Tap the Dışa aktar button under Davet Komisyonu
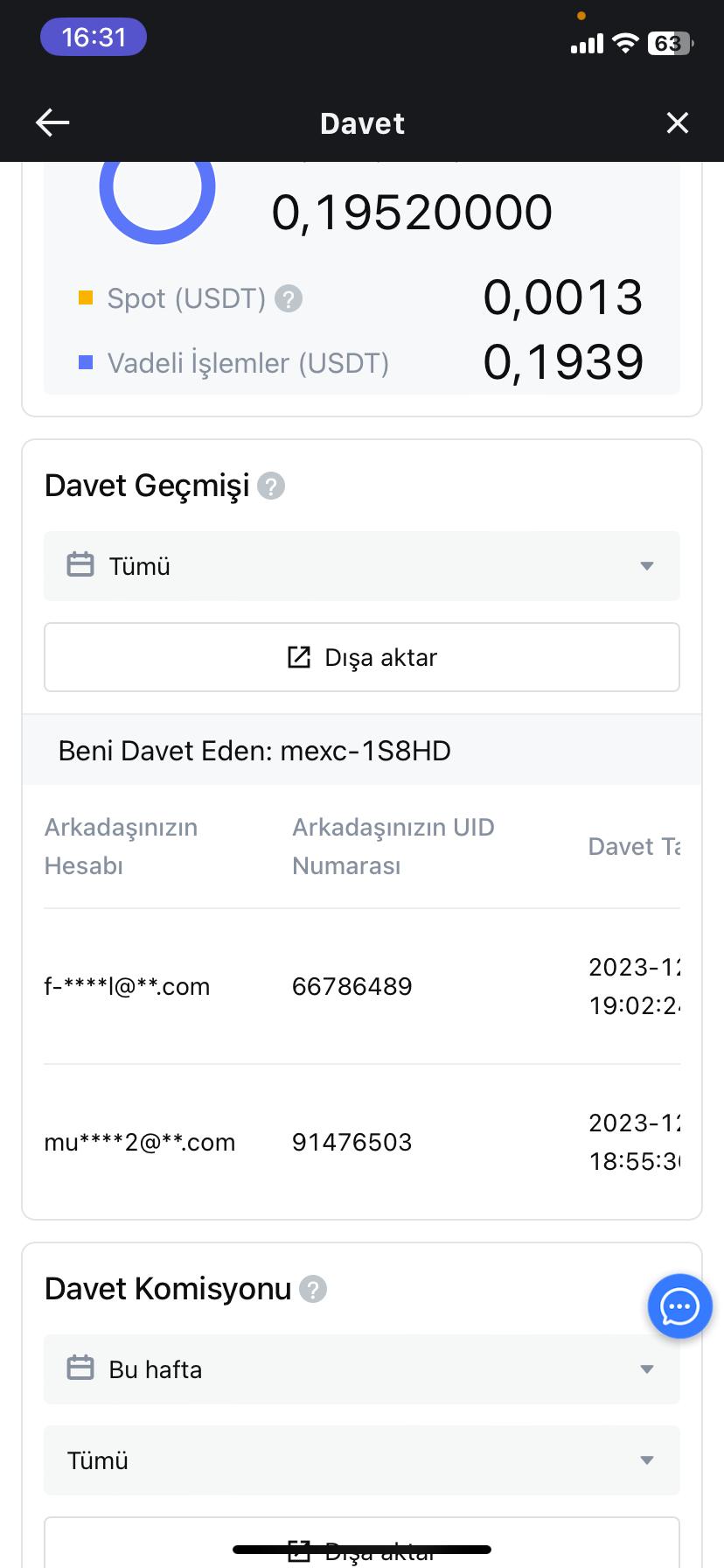724x1568 pixels. 362,1547
